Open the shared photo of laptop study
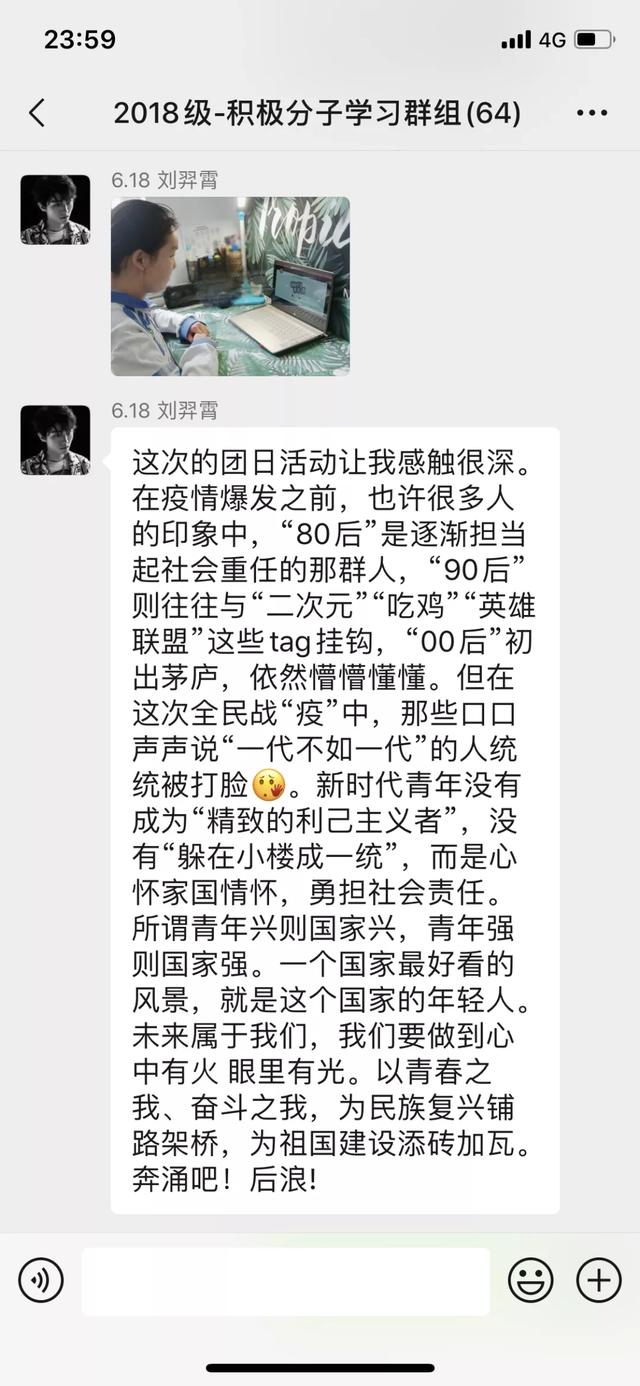This screenshot has width=640, height=1386. point(230,286)
